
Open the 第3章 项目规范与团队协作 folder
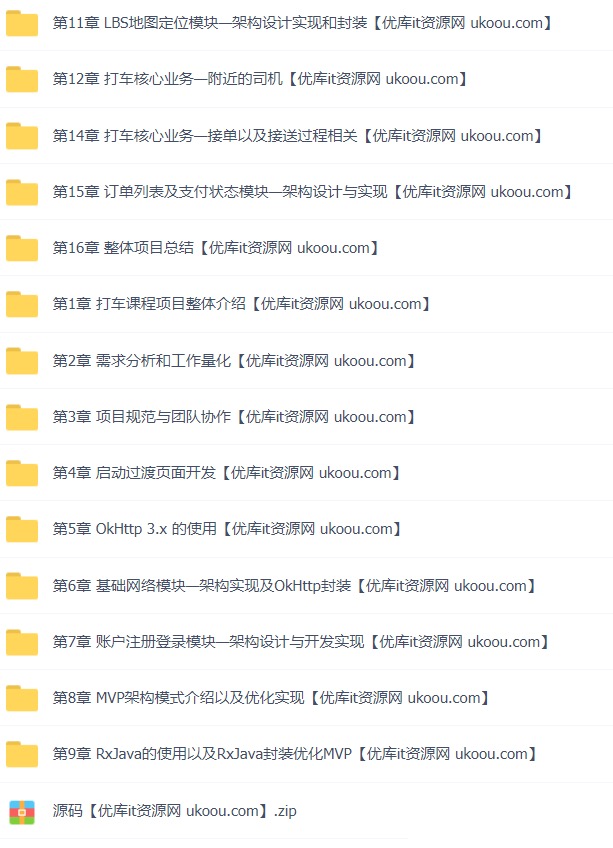[234, 417]
